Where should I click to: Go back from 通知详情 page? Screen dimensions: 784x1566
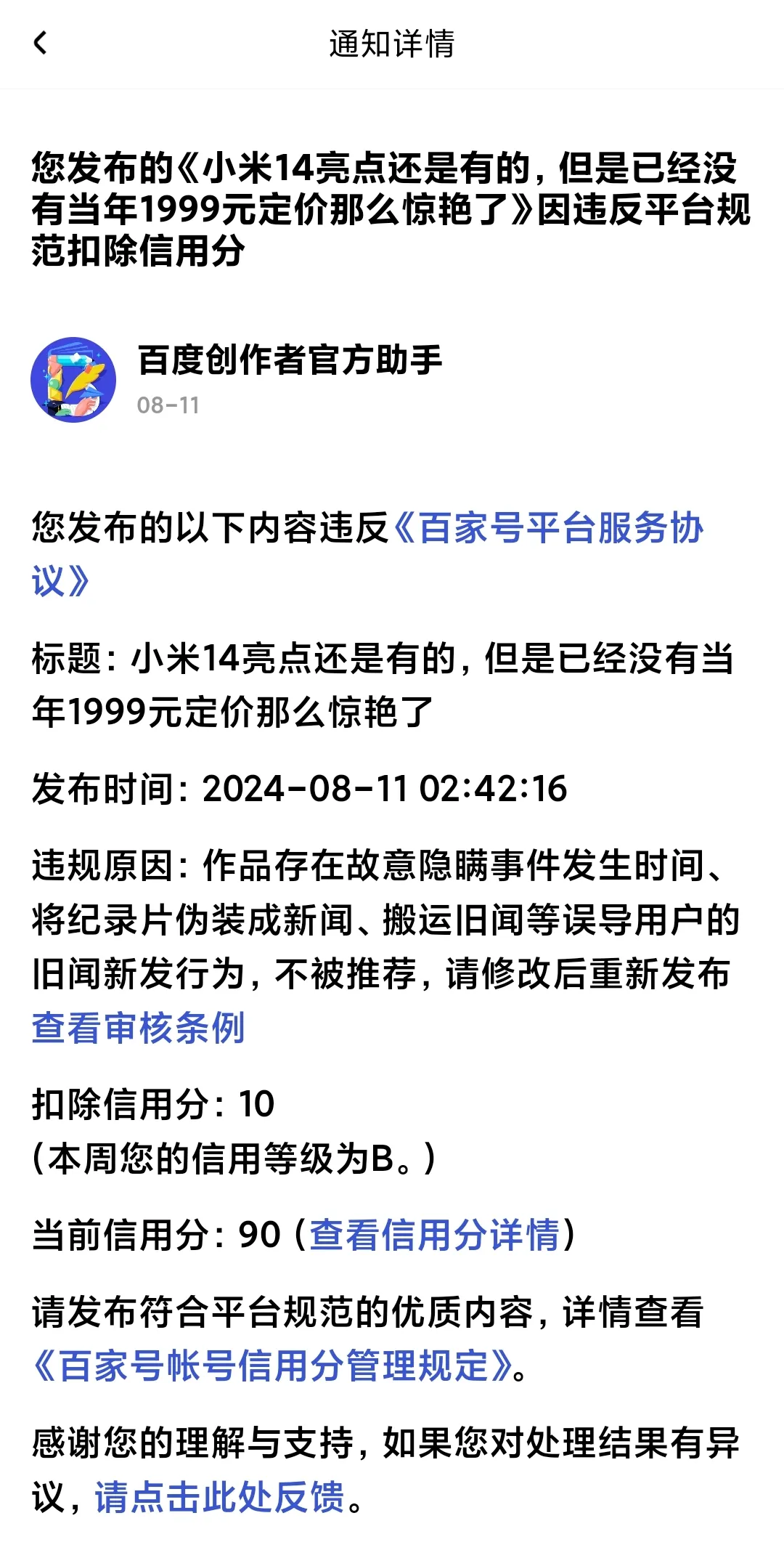(x=41, y=44)
